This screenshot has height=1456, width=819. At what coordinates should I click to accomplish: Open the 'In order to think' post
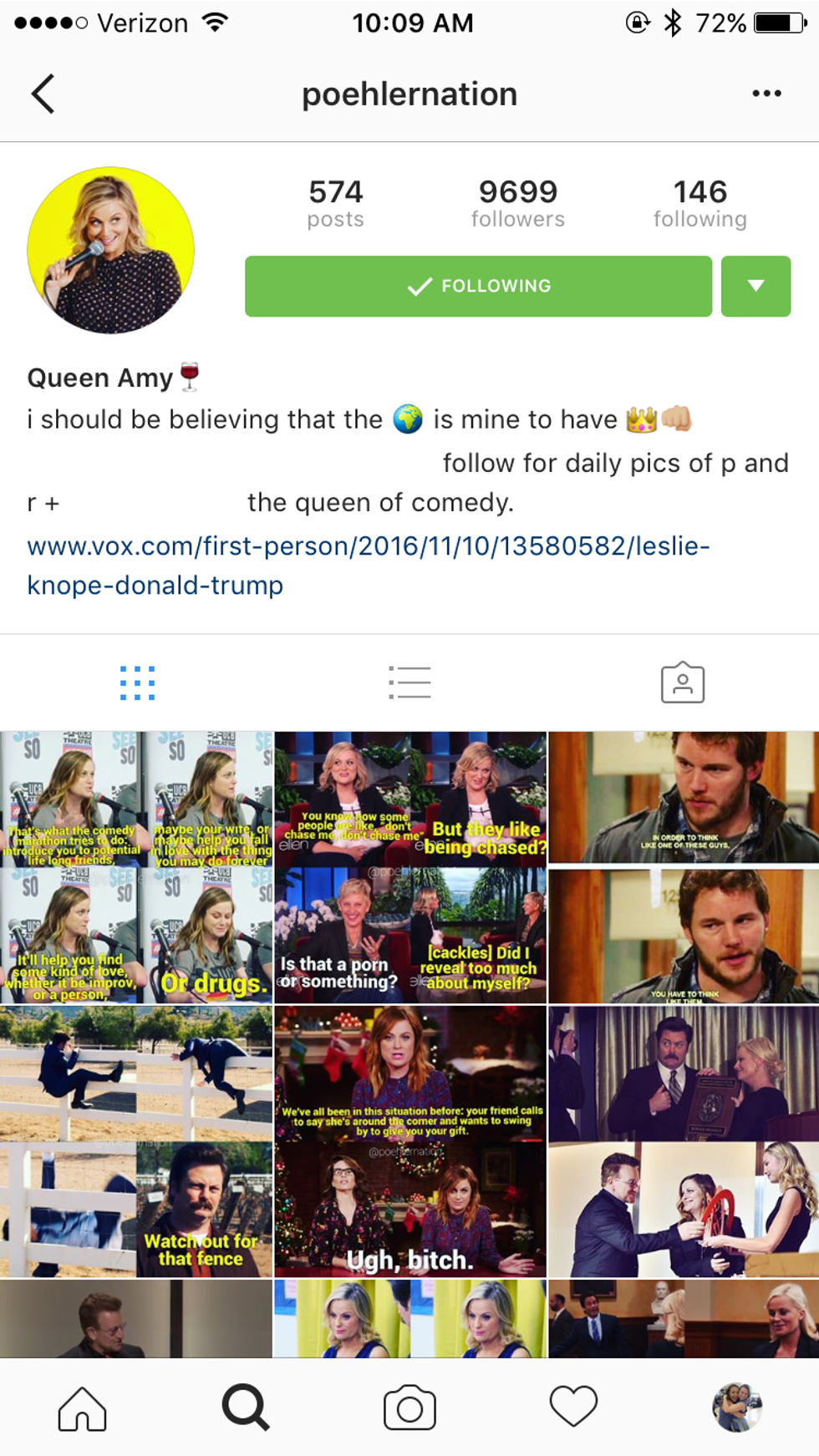pyautogui.click(x=684, y=867)
